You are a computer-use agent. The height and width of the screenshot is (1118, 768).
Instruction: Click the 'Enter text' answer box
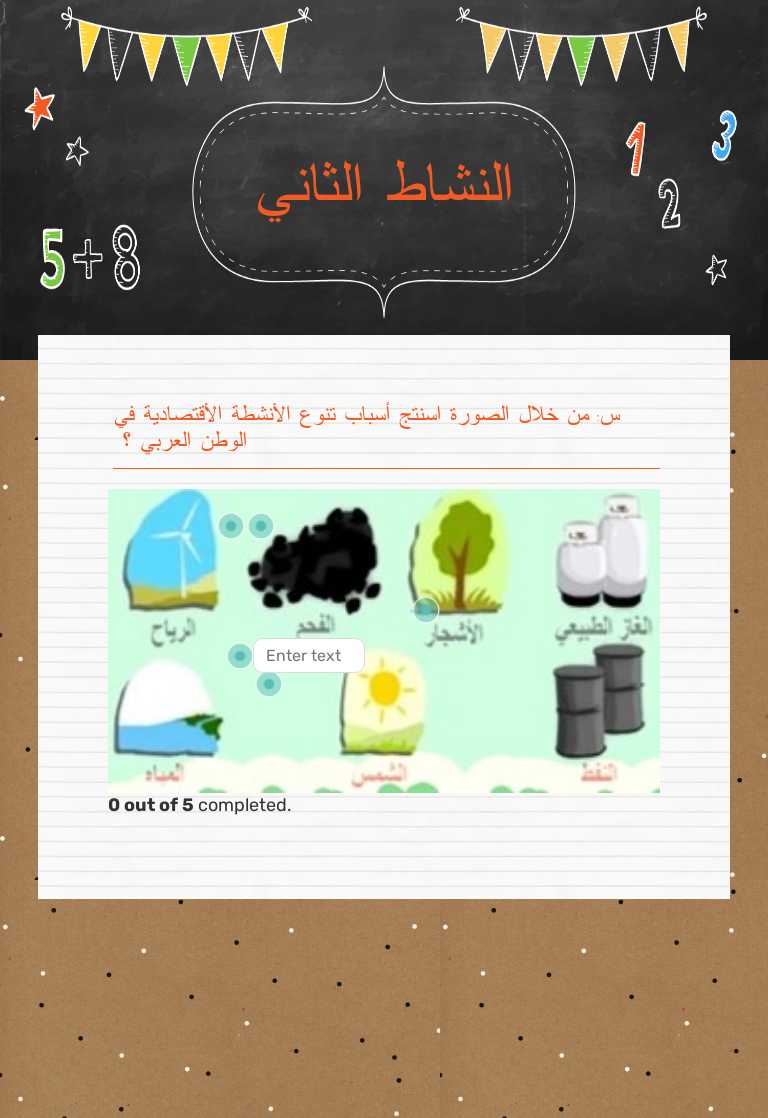(309, 656)
